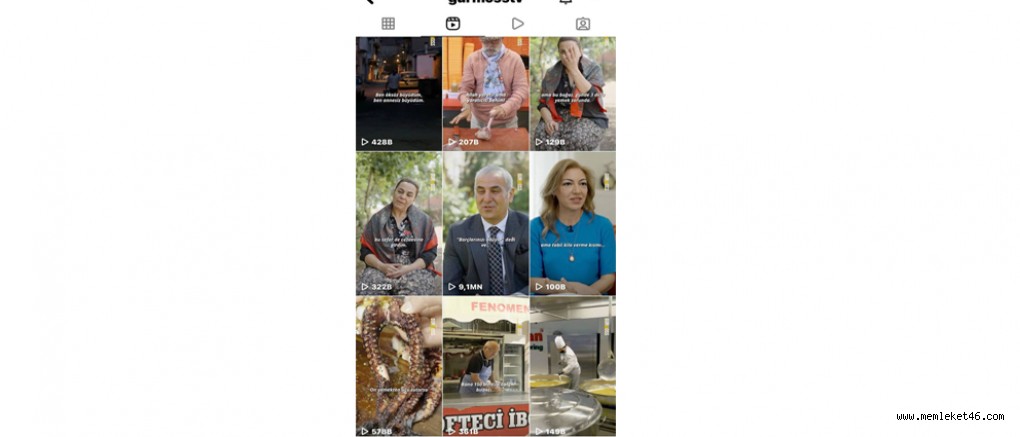Play the reel with 207B views
This screenshot has width=1020, height=437.
486,94
